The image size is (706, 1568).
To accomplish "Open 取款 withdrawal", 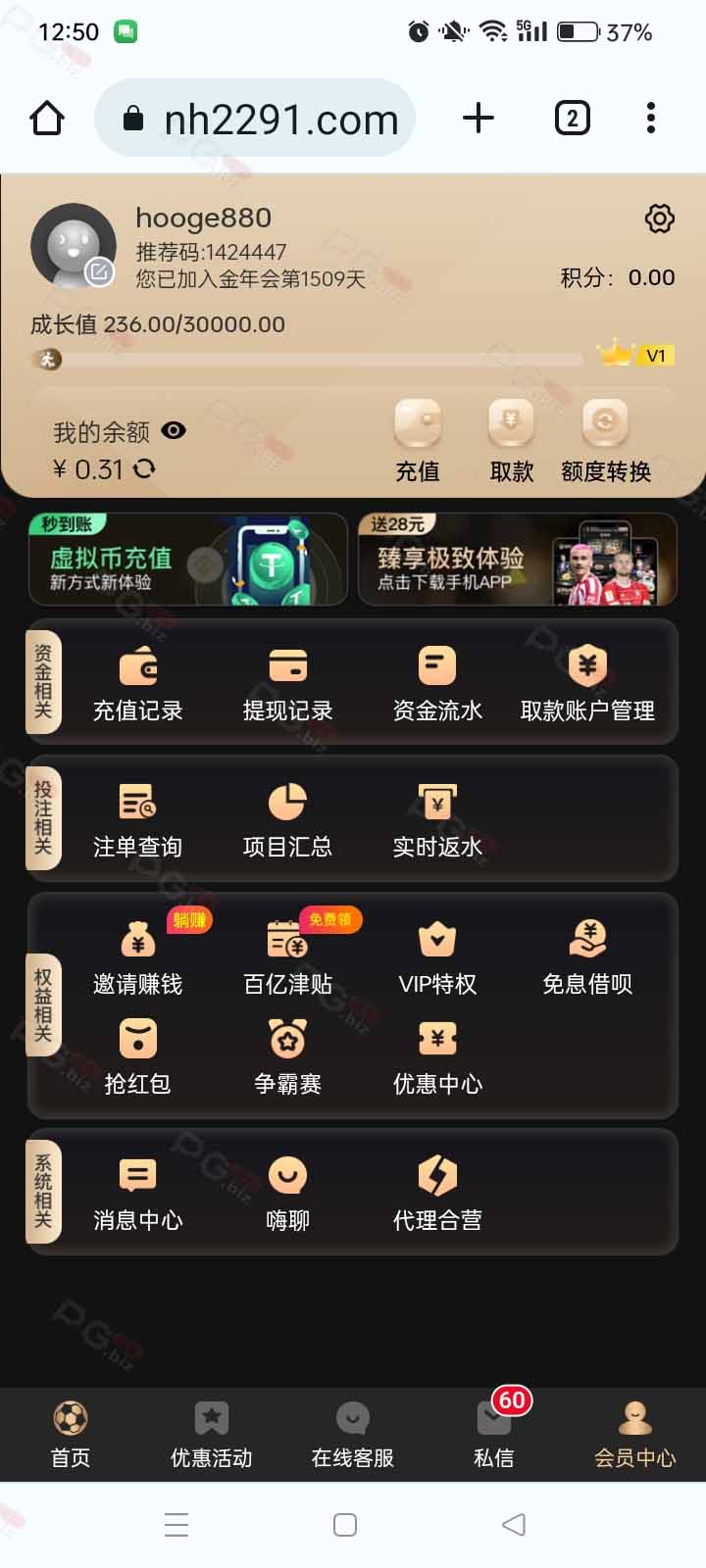I will pos(512,441).
